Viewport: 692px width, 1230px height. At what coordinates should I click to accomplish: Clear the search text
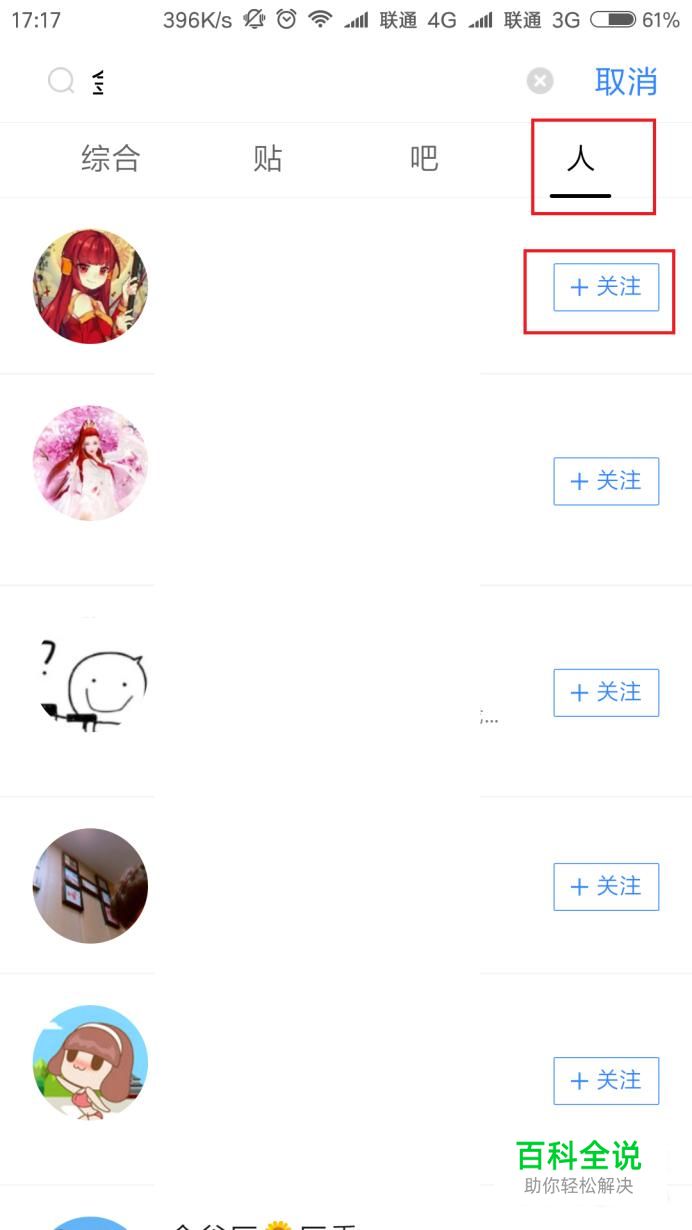pos(540,81)
